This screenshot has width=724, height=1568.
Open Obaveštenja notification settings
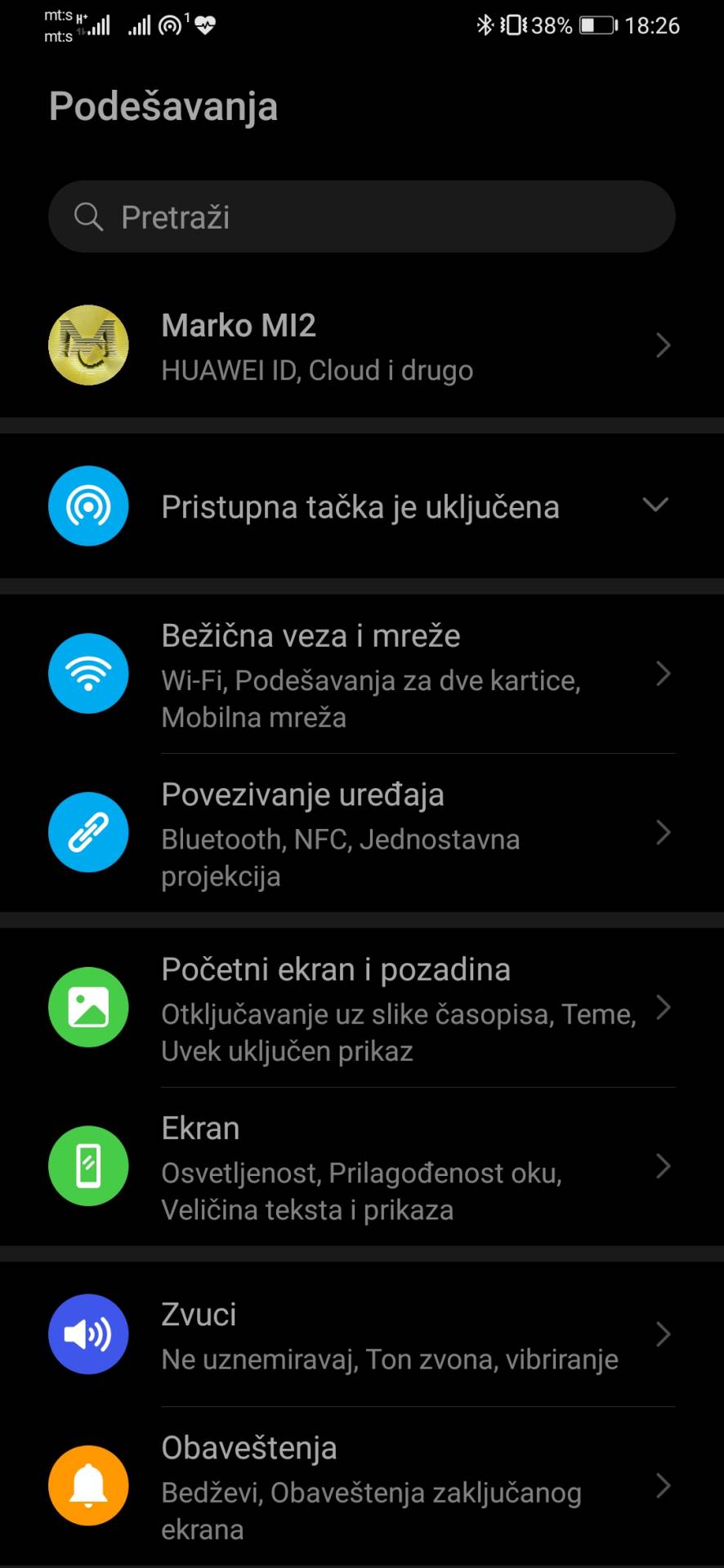click(x=361, y=1486)
